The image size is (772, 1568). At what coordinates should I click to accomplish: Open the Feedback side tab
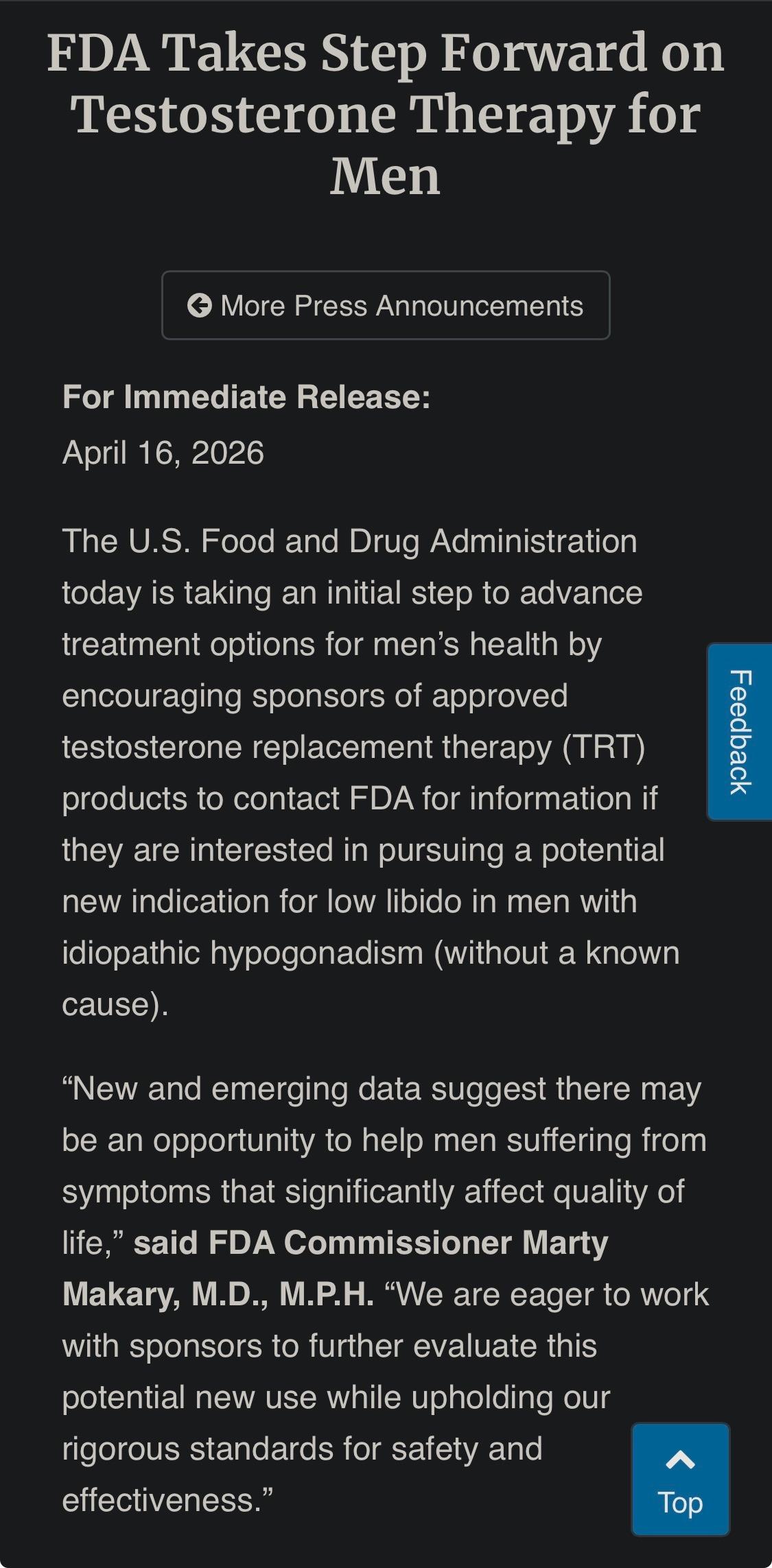point(740,732)
